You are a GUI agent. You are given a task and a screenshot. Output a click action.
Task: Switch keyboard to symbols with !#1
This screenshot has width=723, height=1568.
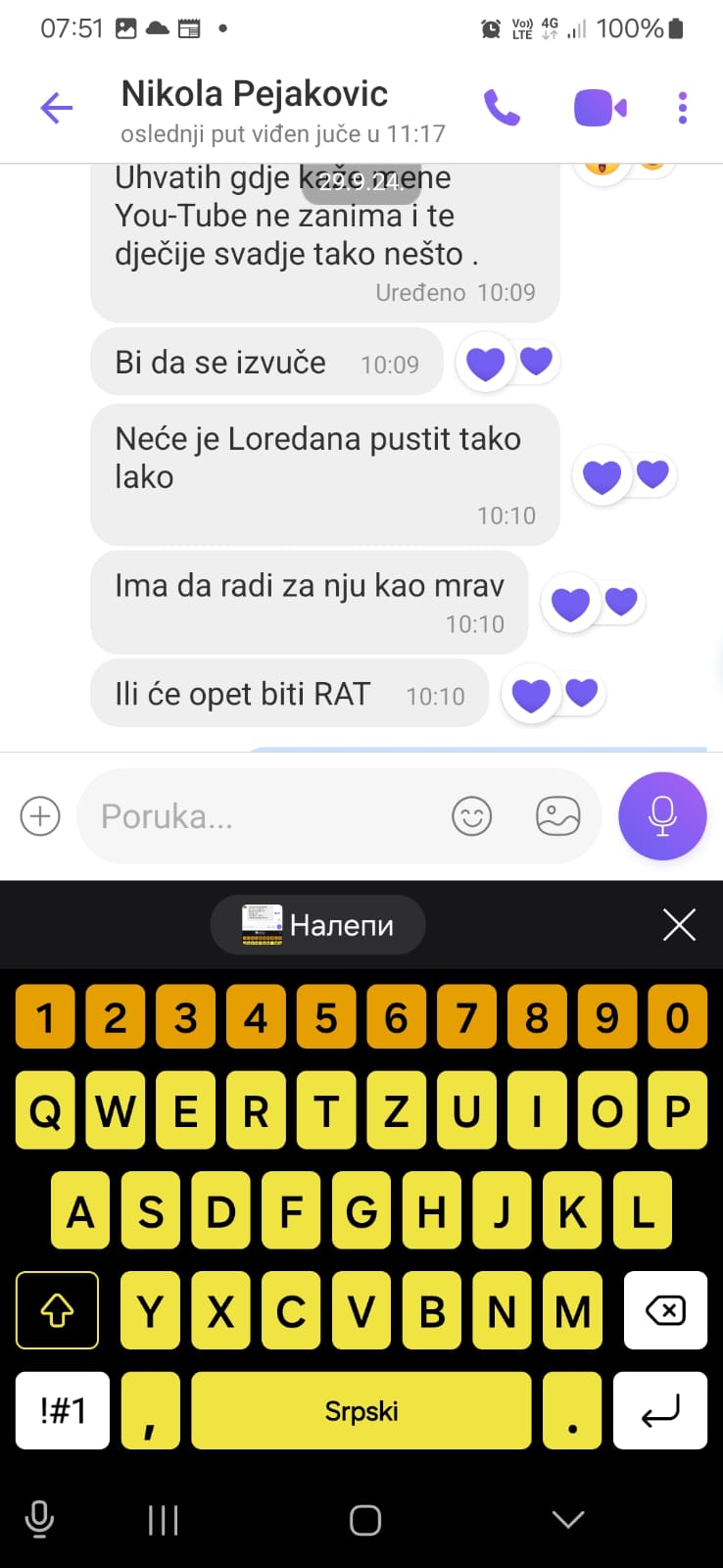pyautogui.click(x=63, y=1411)
